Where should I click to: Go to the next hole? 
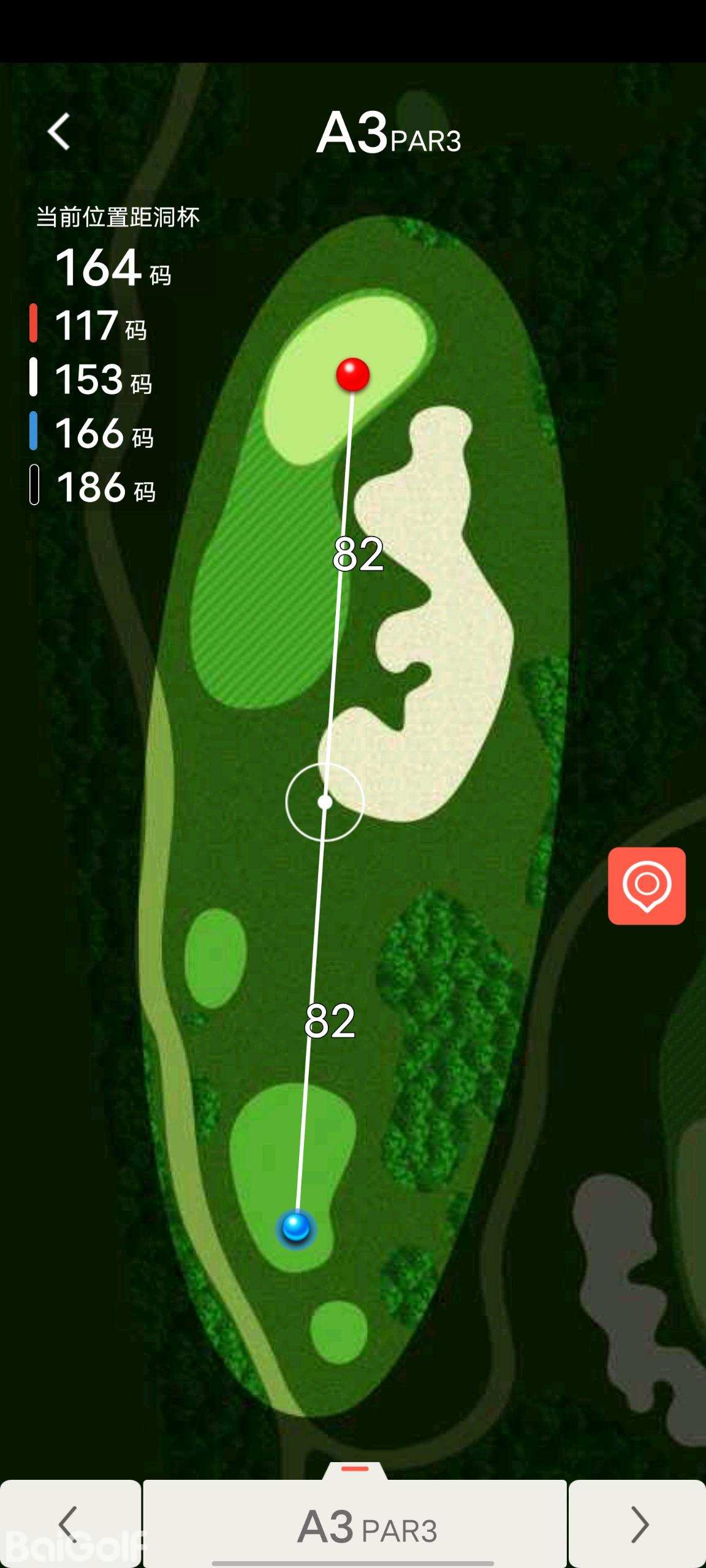pos(637,1524)
